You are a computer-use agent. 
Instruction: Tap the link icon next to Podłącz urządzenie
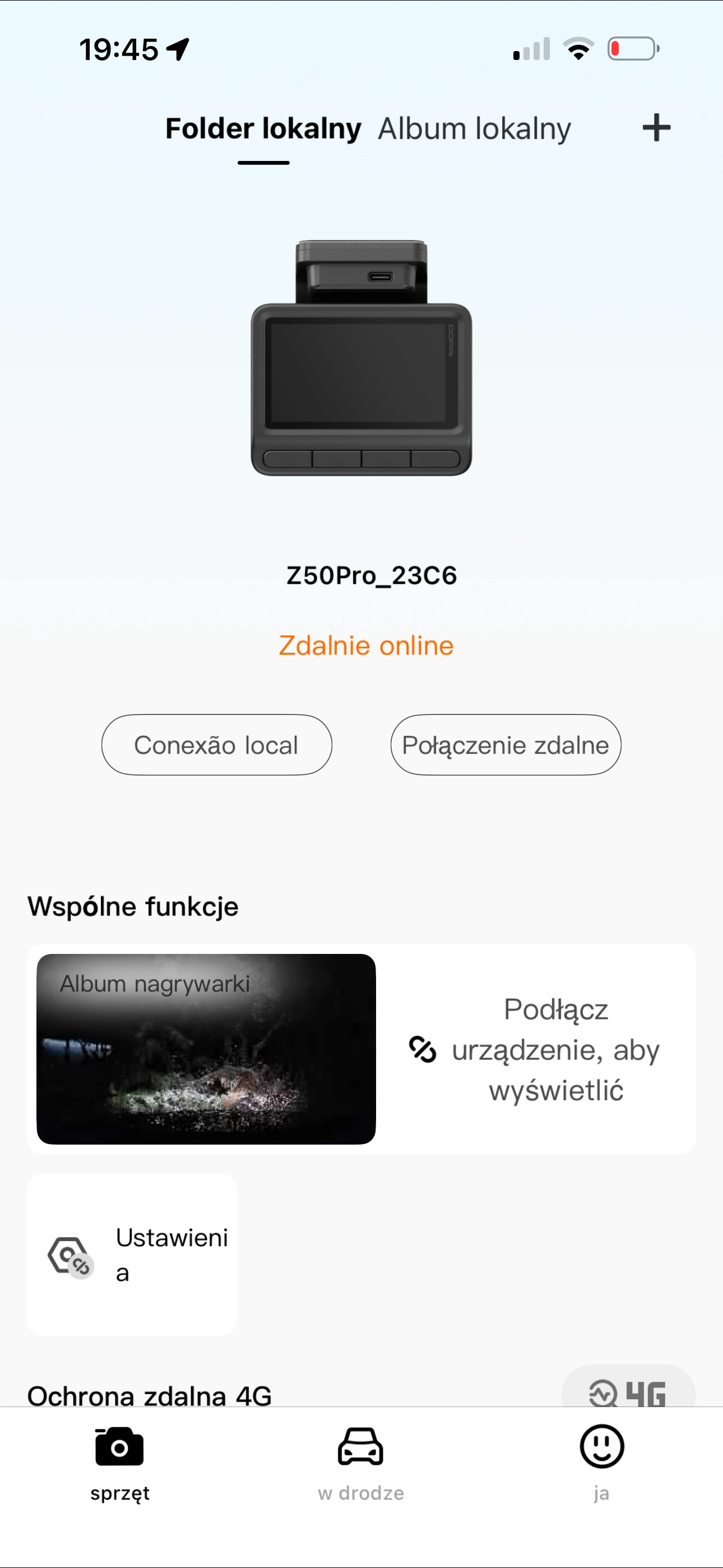(423, 1049)
